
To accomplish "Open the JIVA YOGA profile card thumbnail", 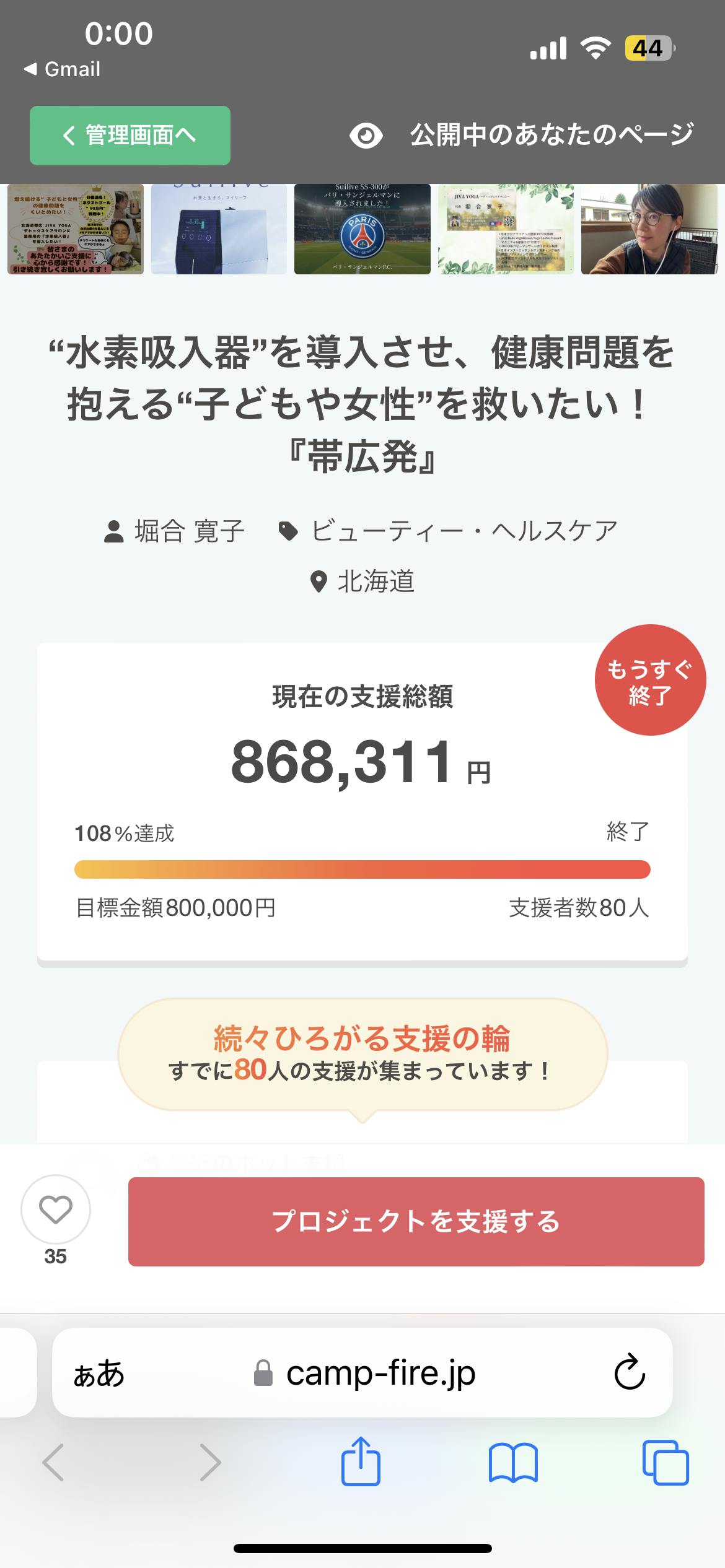I will point(506,229).
